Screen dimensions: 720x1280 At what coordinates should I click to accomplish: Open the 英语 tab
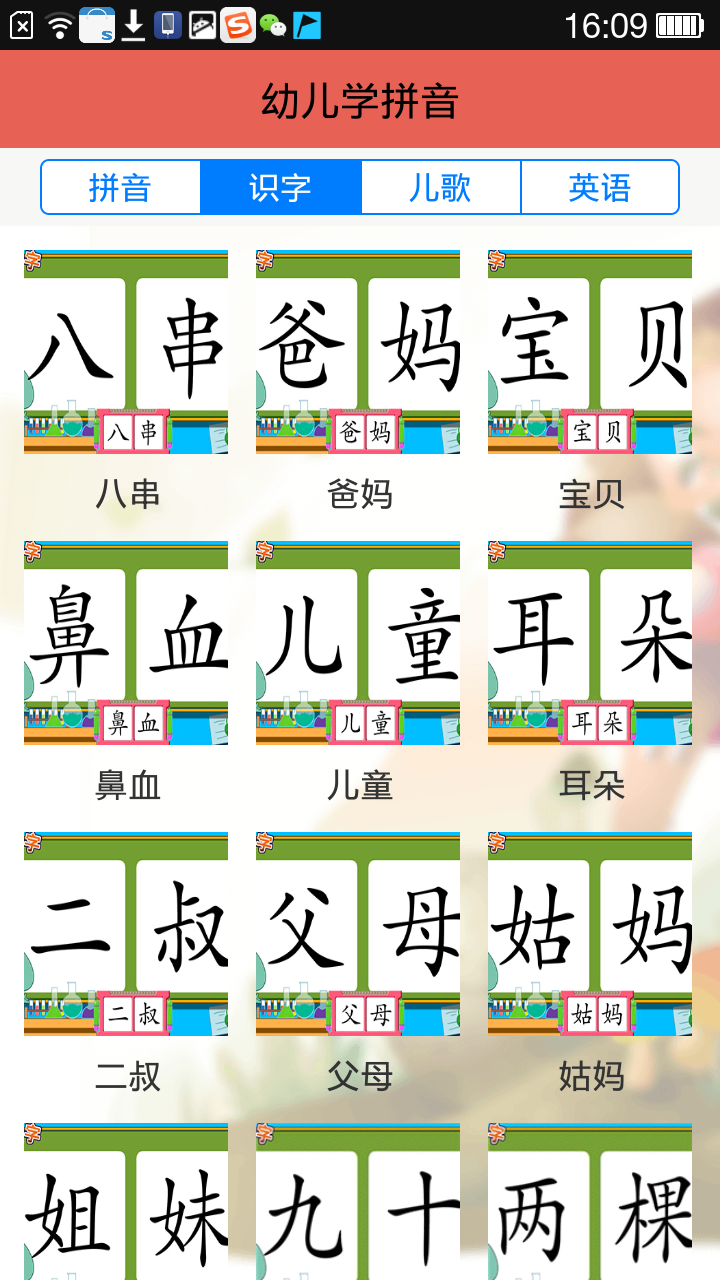(x=600, y=187)
